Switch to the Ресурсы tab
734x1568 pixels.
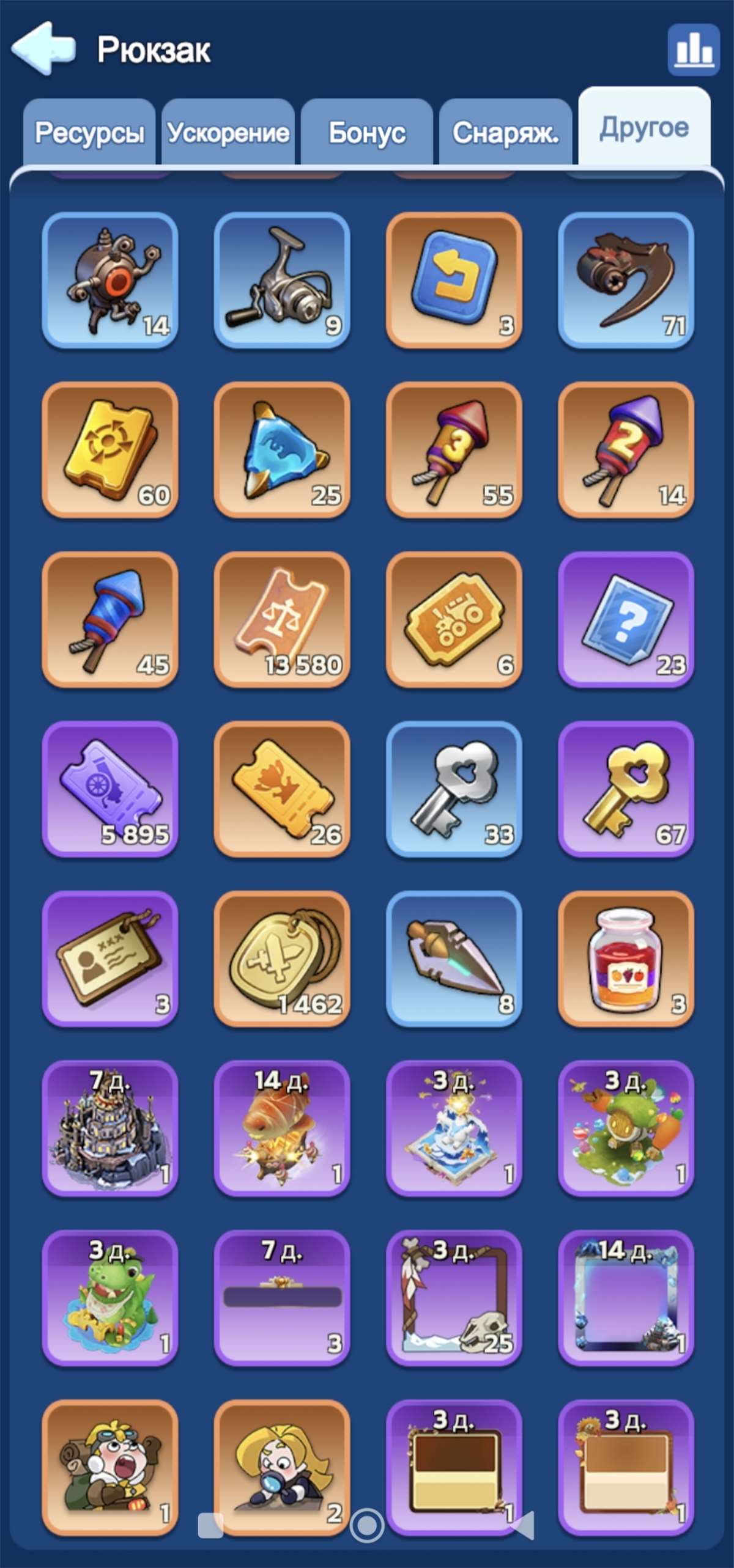(x=89, y=132)
